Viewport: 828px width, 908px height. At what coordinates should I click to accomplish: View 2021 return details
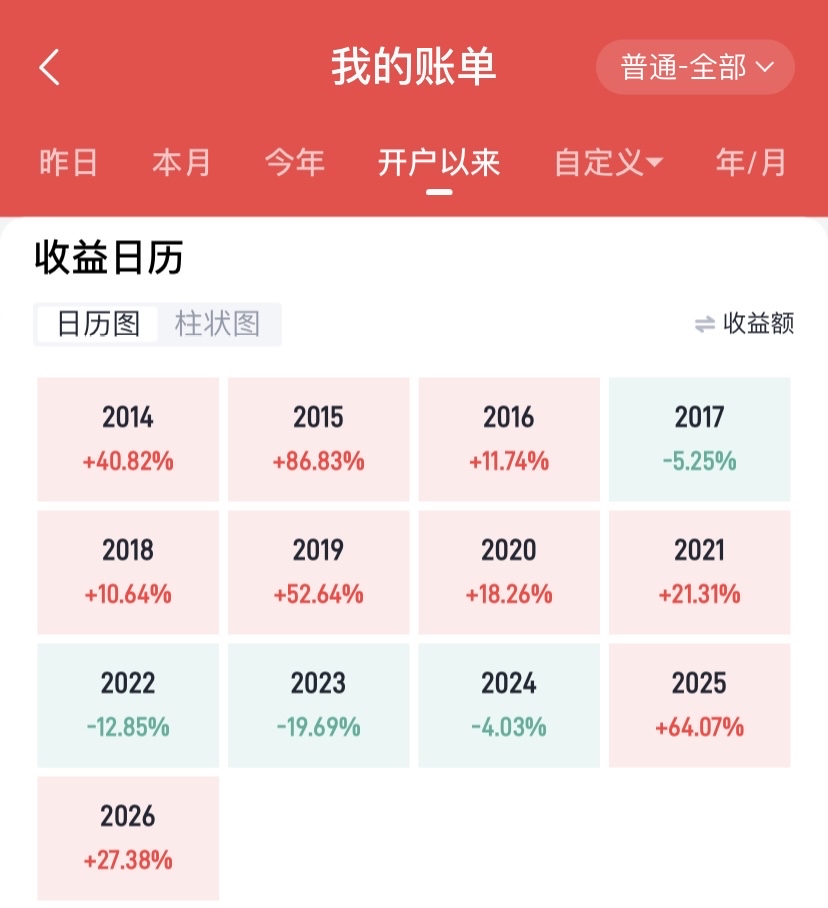(x=699, y=572)
